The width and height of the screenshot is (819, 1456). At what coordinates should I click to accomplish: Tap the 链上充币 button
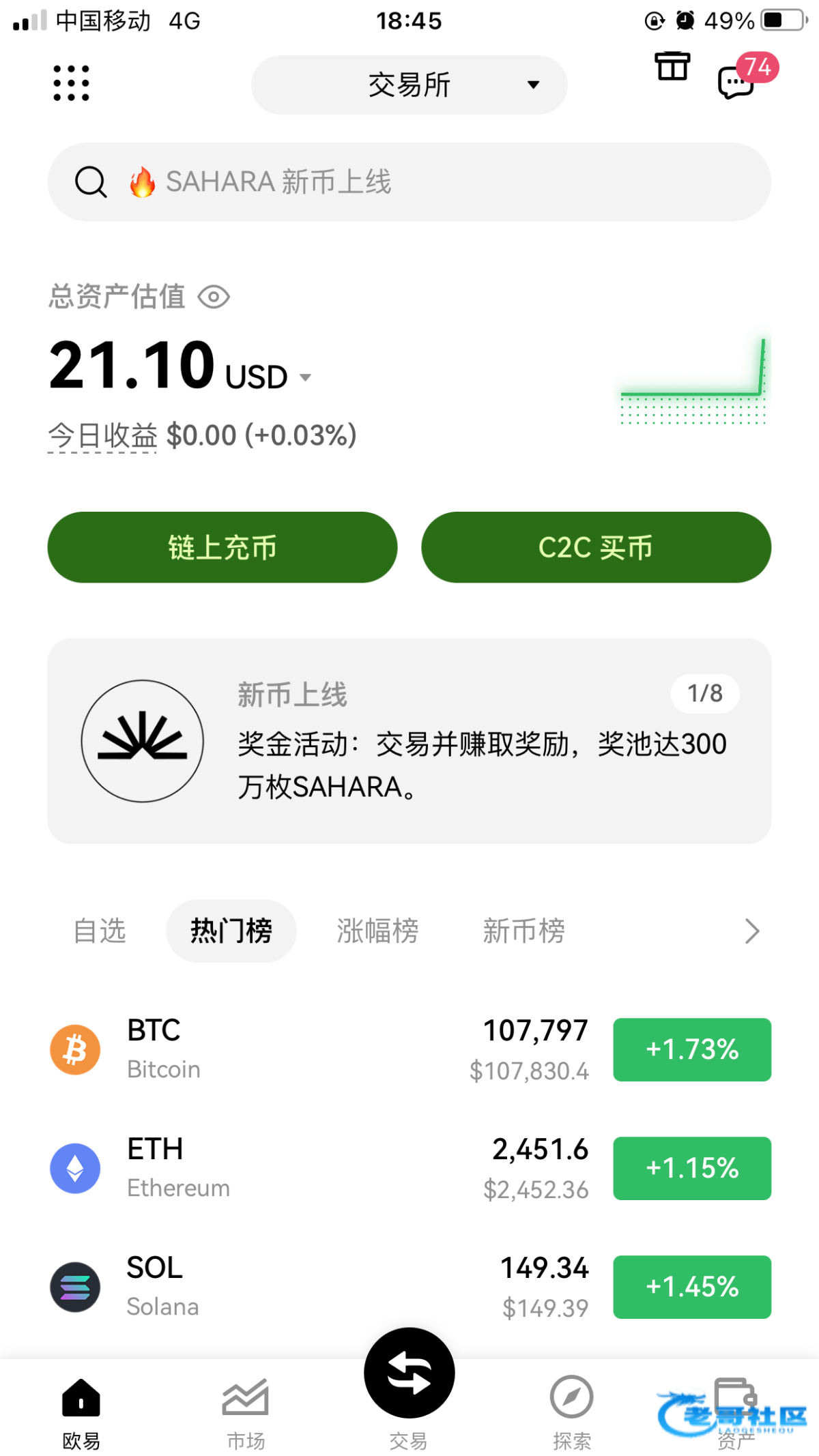222,547
